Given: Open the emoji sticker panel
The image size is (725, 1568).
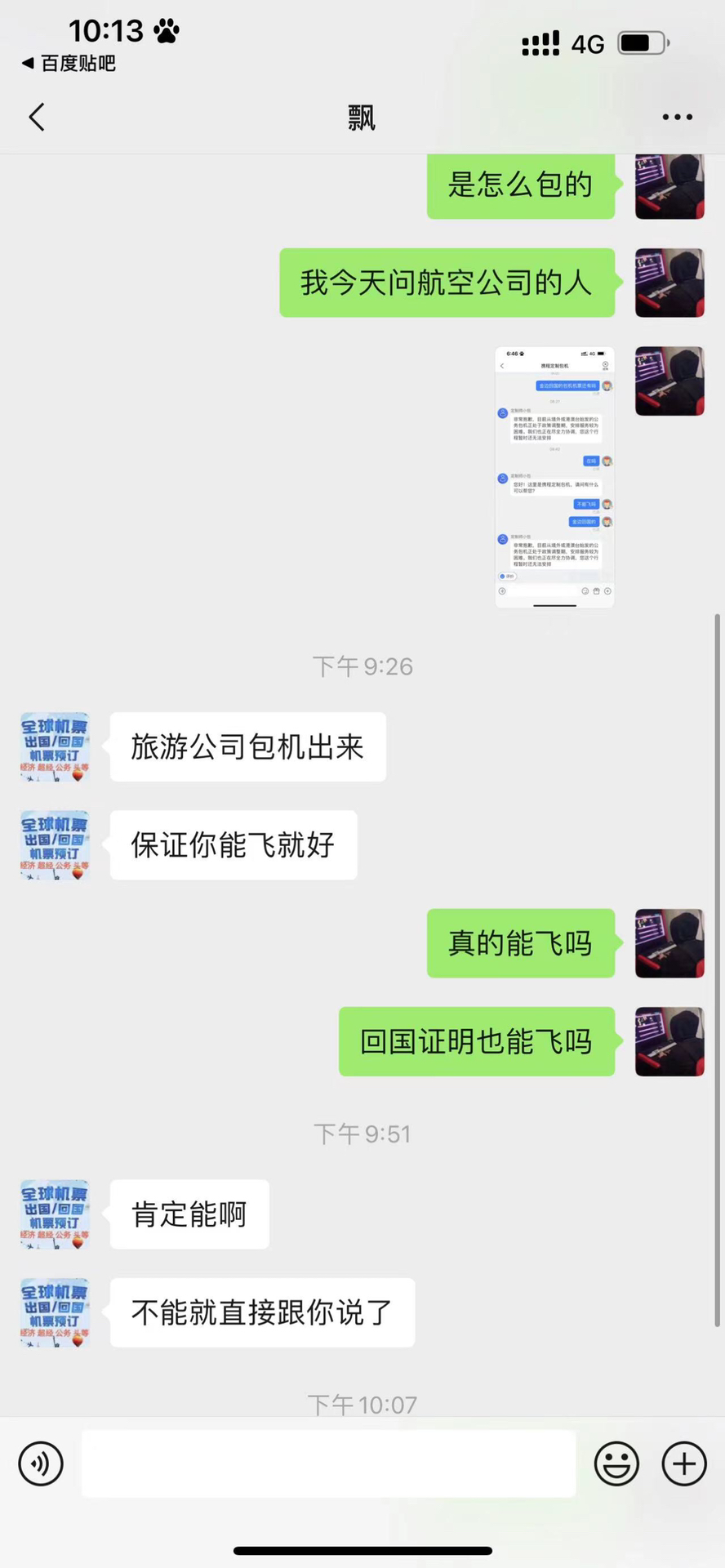Looking at the screenshot, I should (x=616, y=1463).
